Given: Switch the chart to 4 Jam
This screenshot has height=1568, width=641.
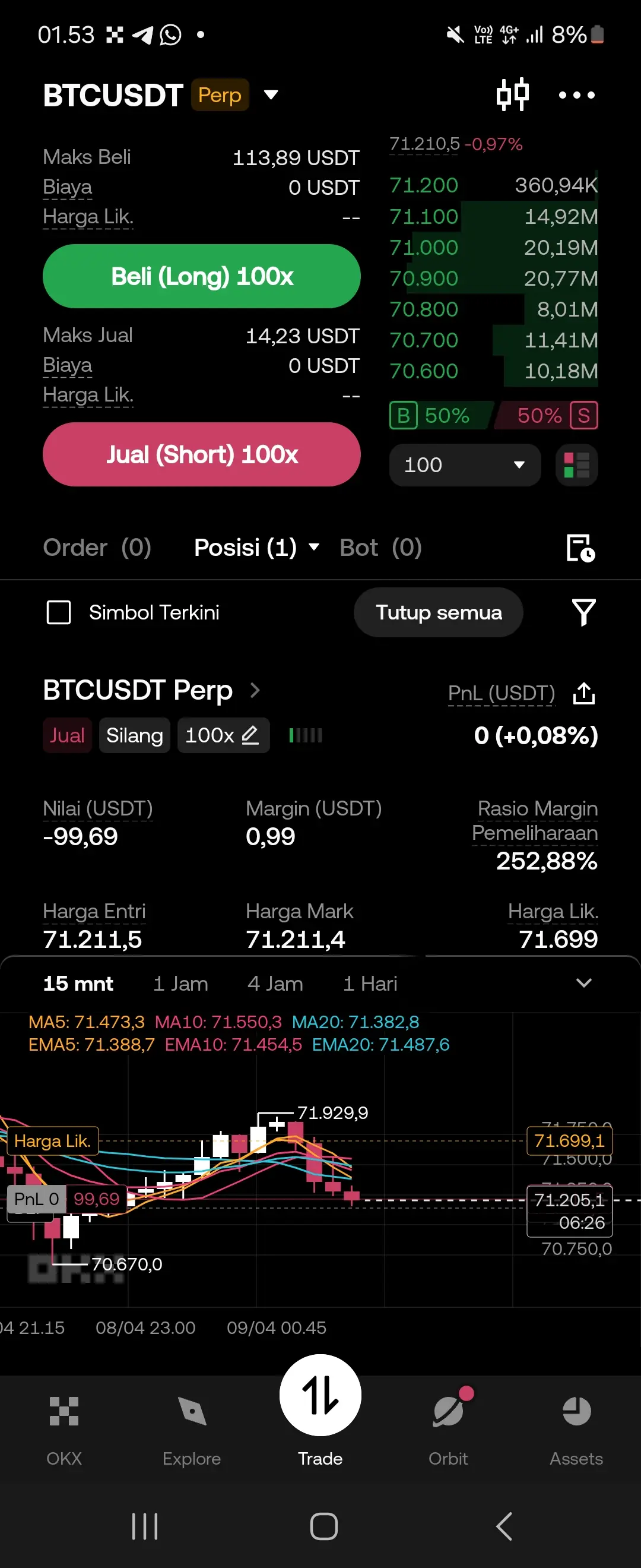Looking at the screenshot, I should pos(275,984).
